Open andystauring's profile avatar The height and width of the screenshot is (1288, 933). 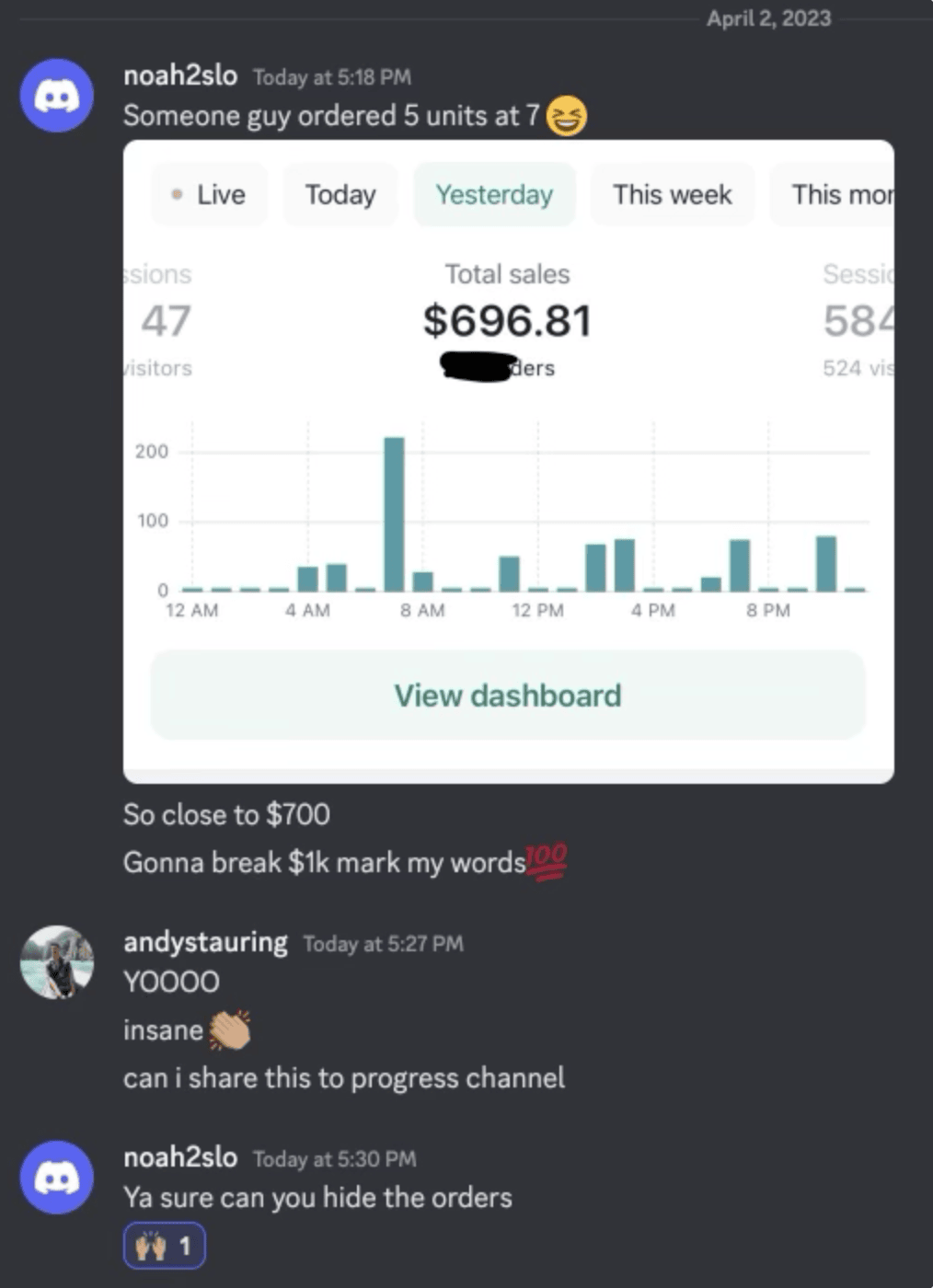tap(57, 962)
